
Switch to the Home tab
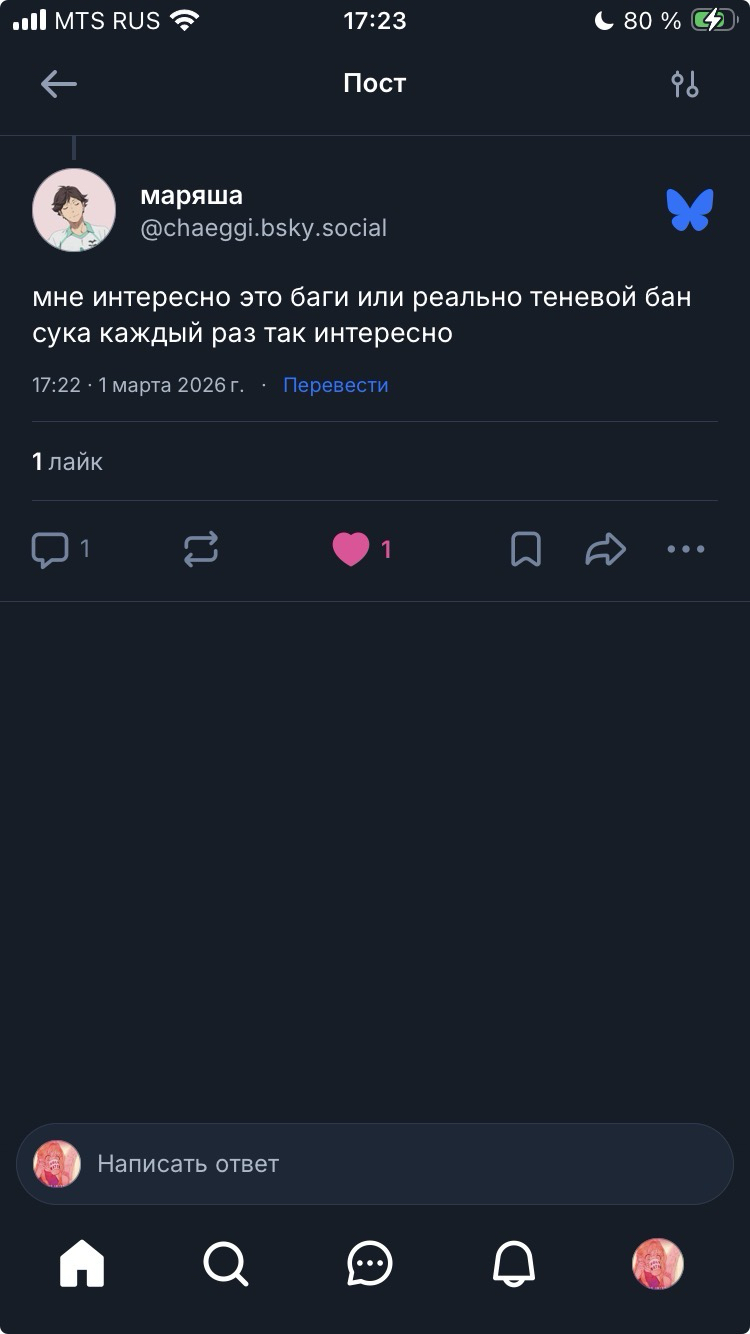(x=82, y=1264)
